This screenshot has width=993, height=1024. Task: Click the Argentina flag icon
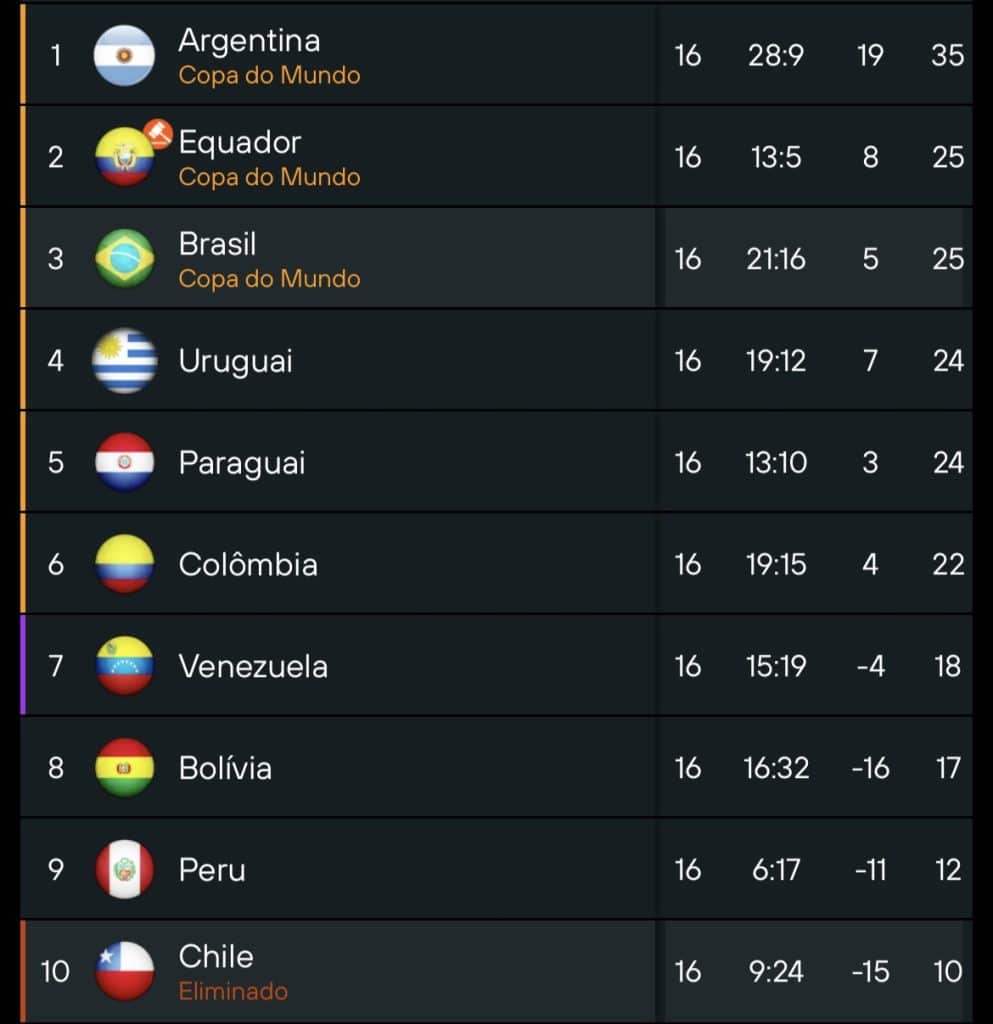[124, 56]
